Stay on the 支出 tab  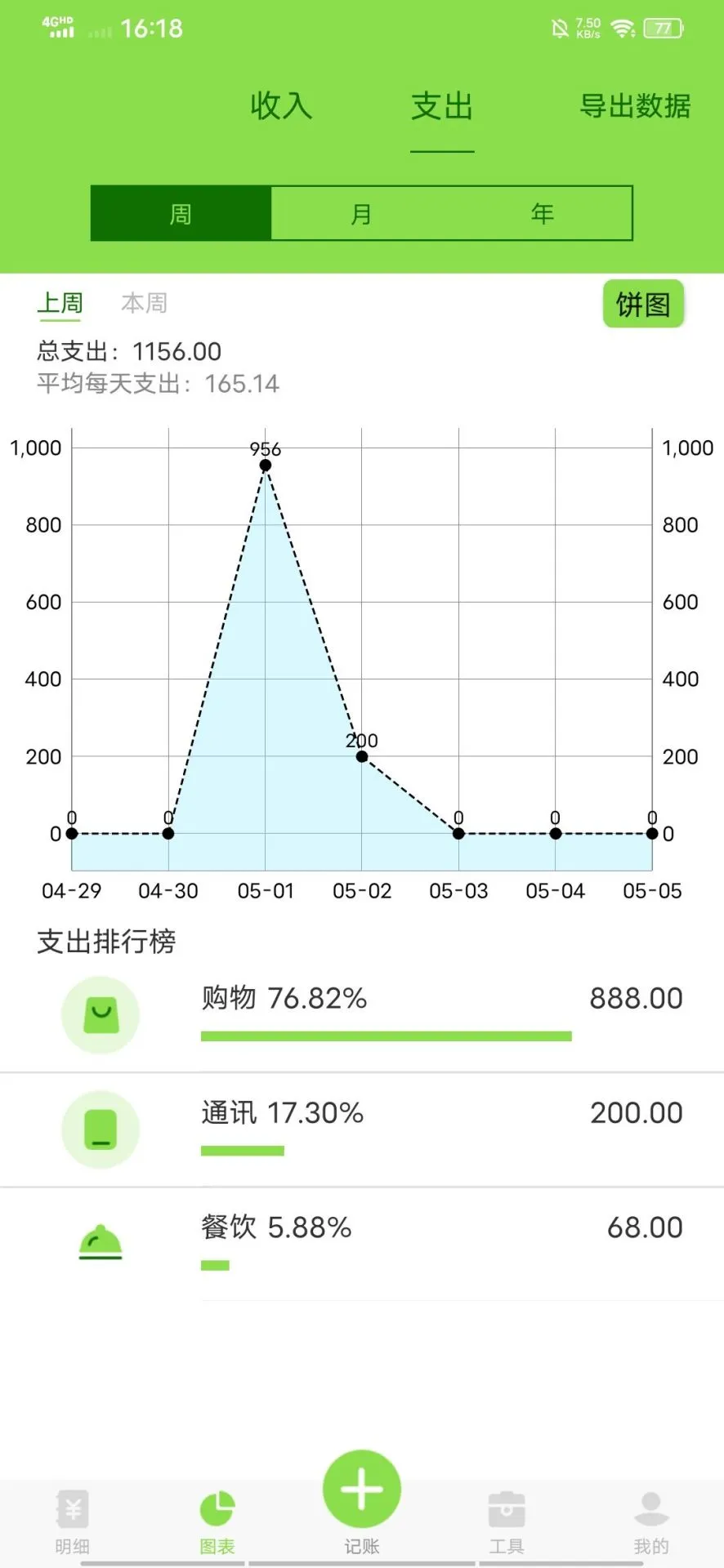[x=441, y=107]
